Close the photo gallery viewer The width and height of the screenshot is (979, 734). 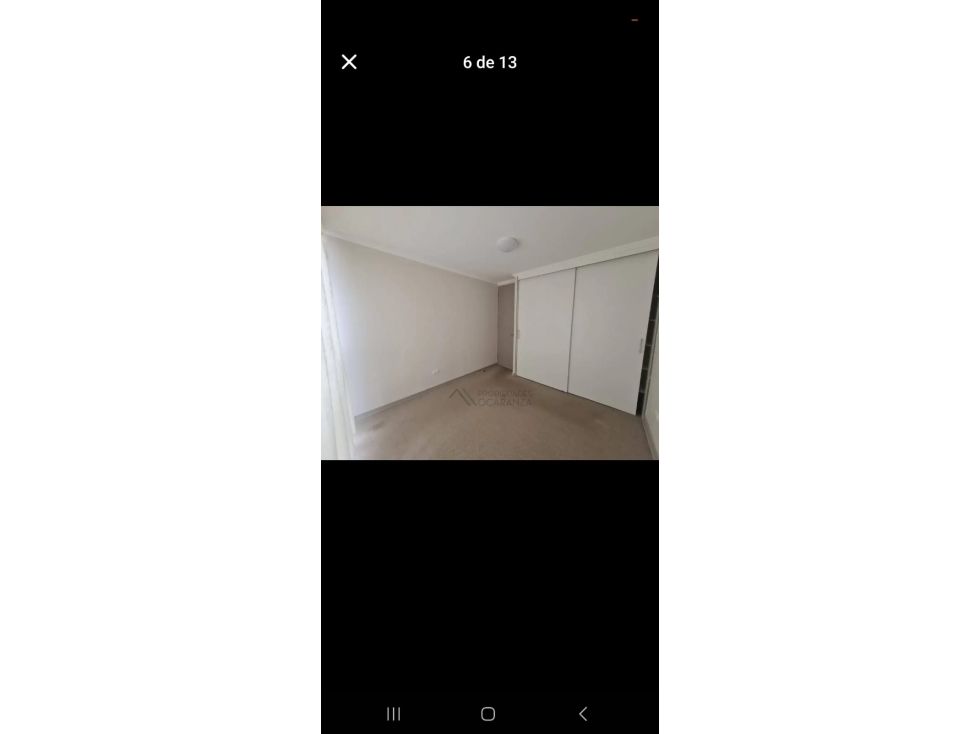pos(349,62)
